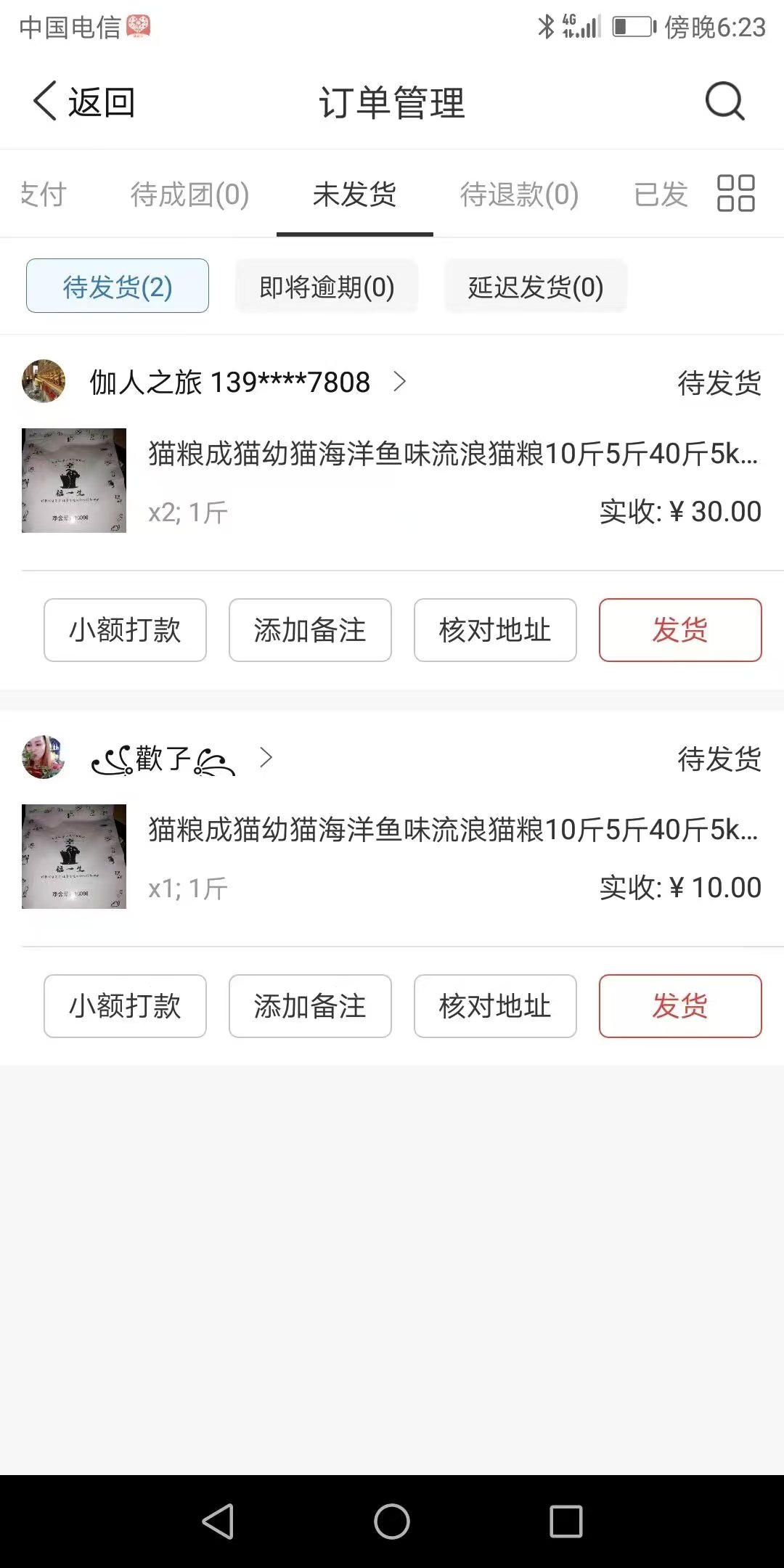
Task: Open the grid menu icon beside tabs
Action: [x=735, y=193]
